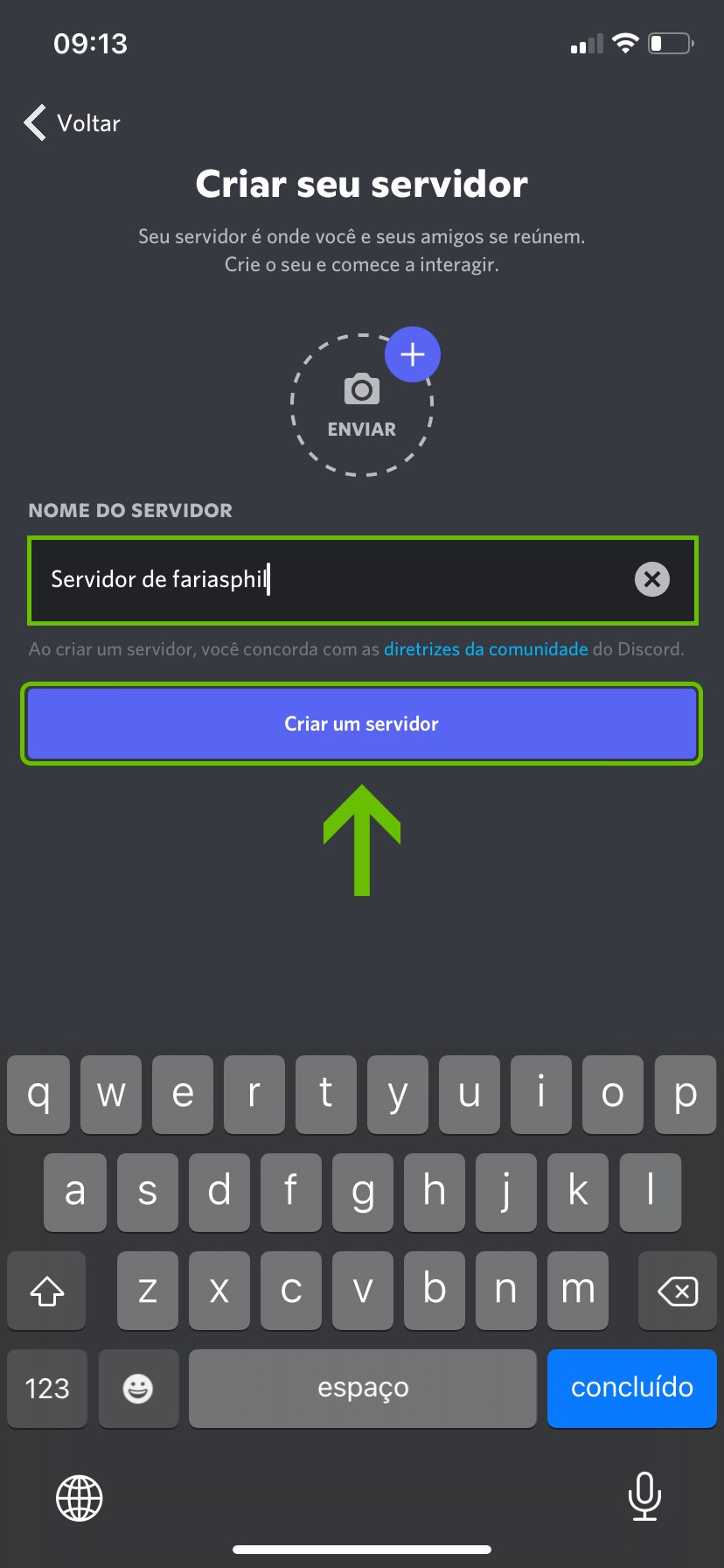Screen dimensions: 724x1568
Task: Switch keyboard language with globe icon
Action: [x=80, y=1497]
